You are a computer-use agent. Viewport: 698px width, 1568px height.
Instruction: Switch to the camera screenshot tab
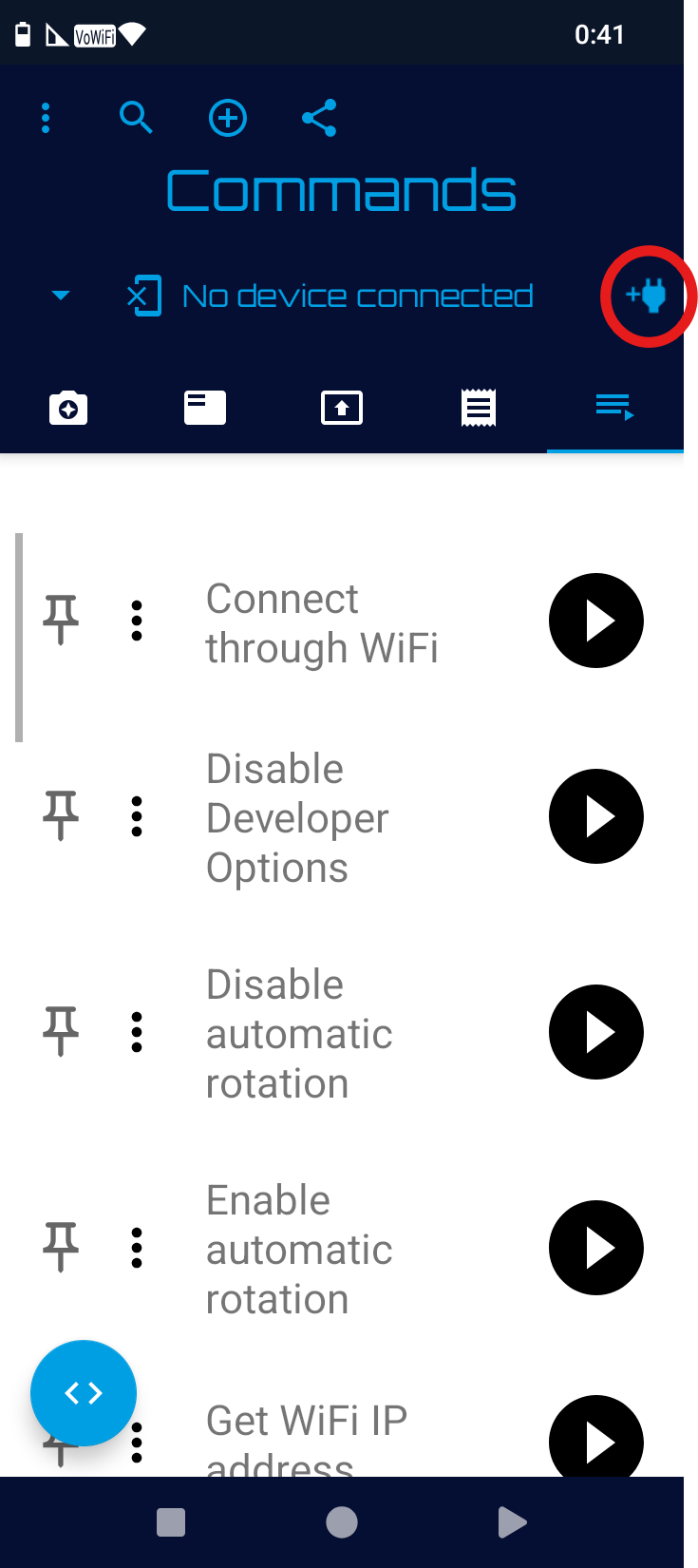pos(68,408)
